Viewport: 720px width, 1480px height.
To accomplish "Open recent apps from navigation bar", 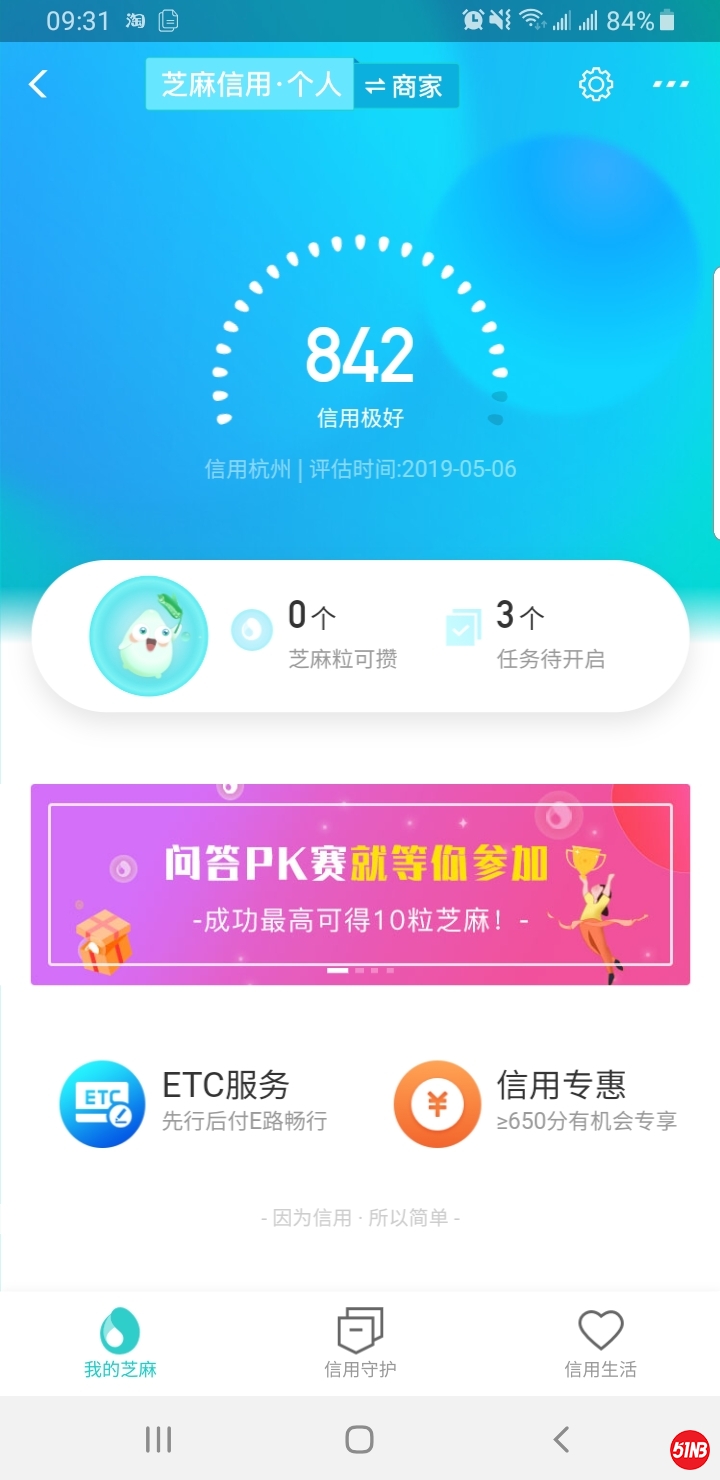I will (158, 1439).
